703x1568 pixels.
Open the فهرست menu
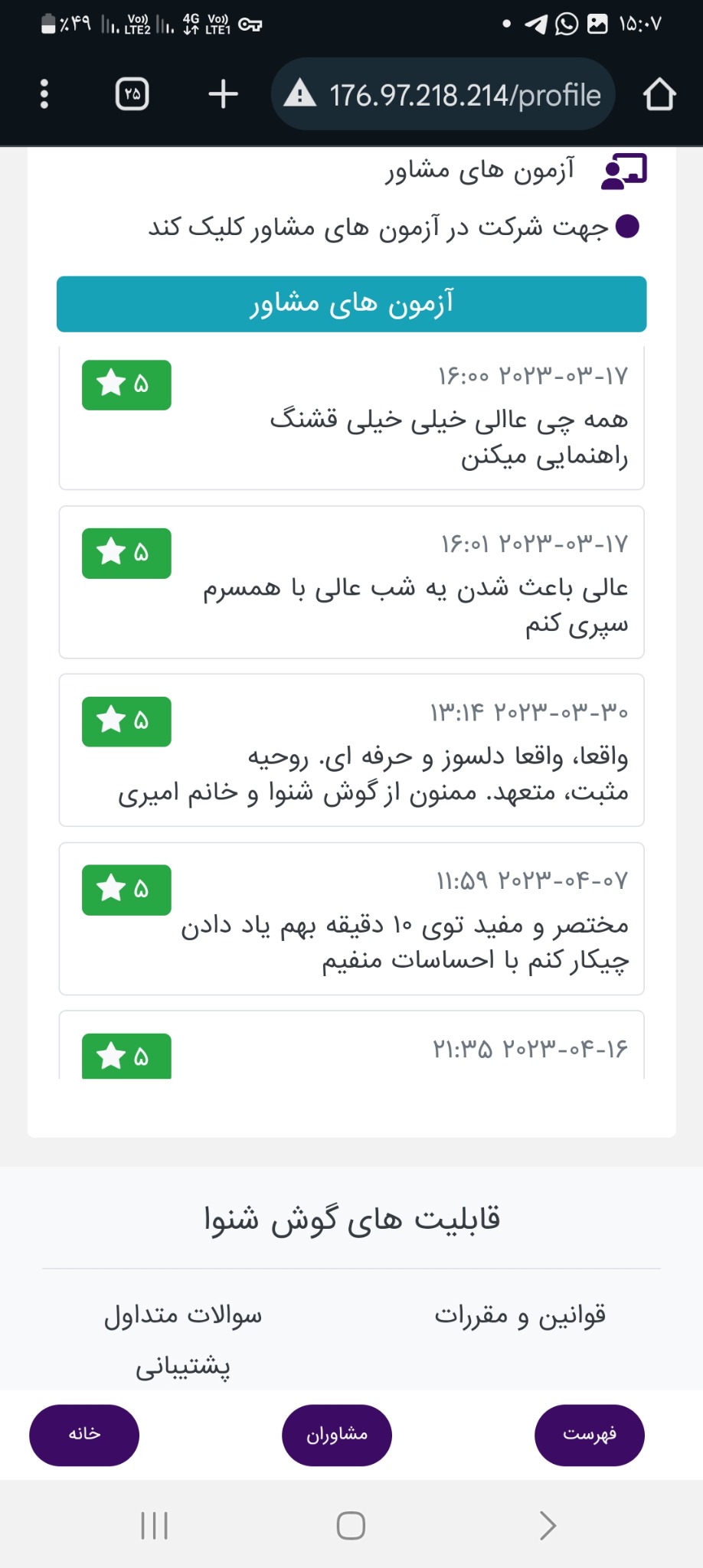(x=590, y=1435)
